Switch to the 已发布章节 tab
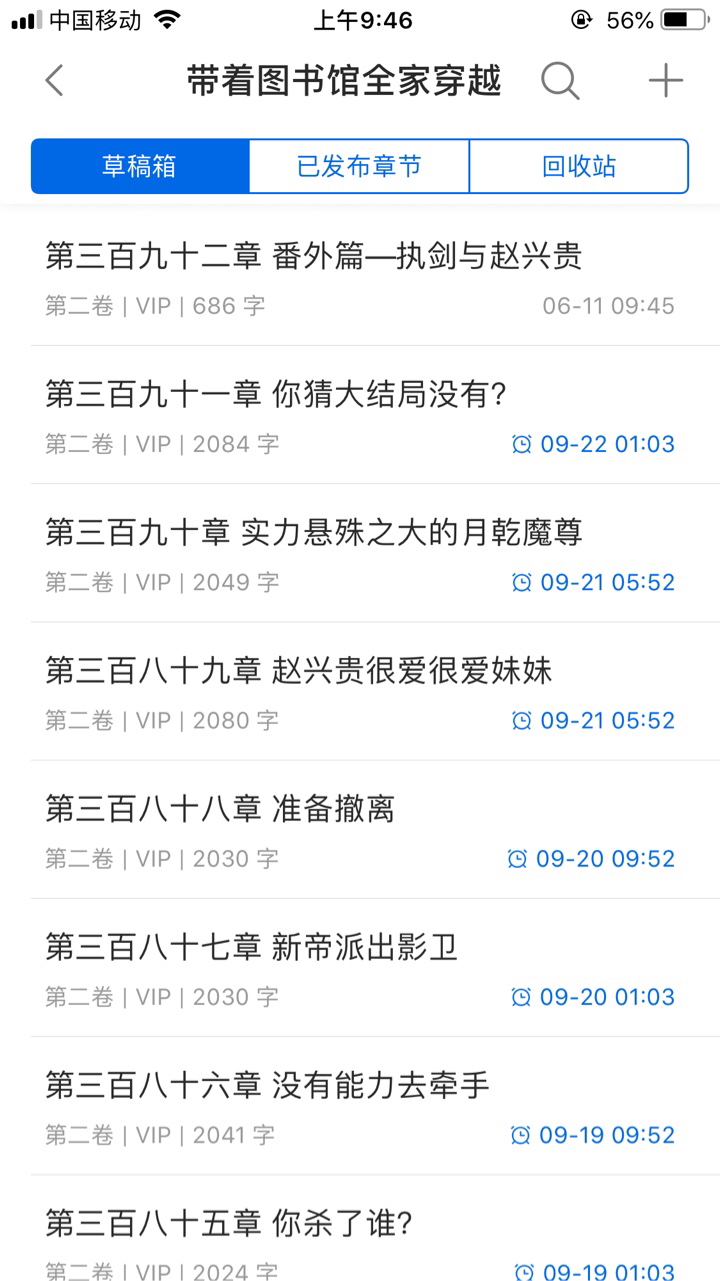 pyautogui.click(x=359, y=166)
